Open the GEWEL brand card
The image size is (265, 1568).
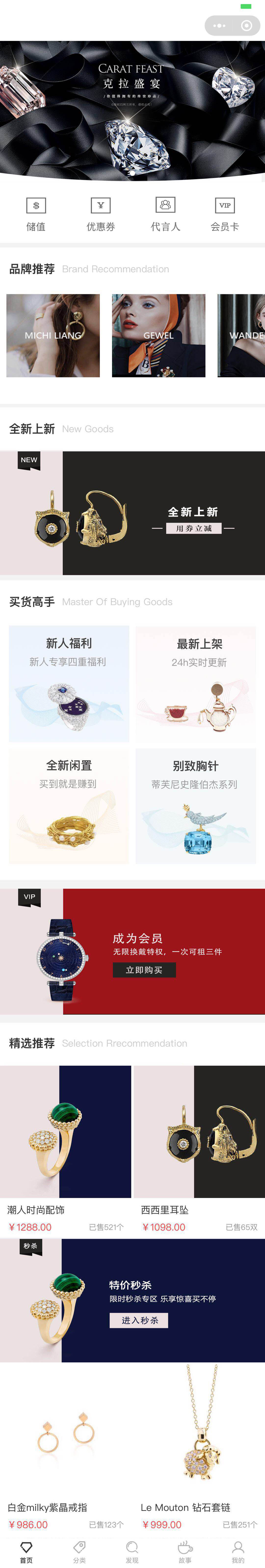coord(159,335)
